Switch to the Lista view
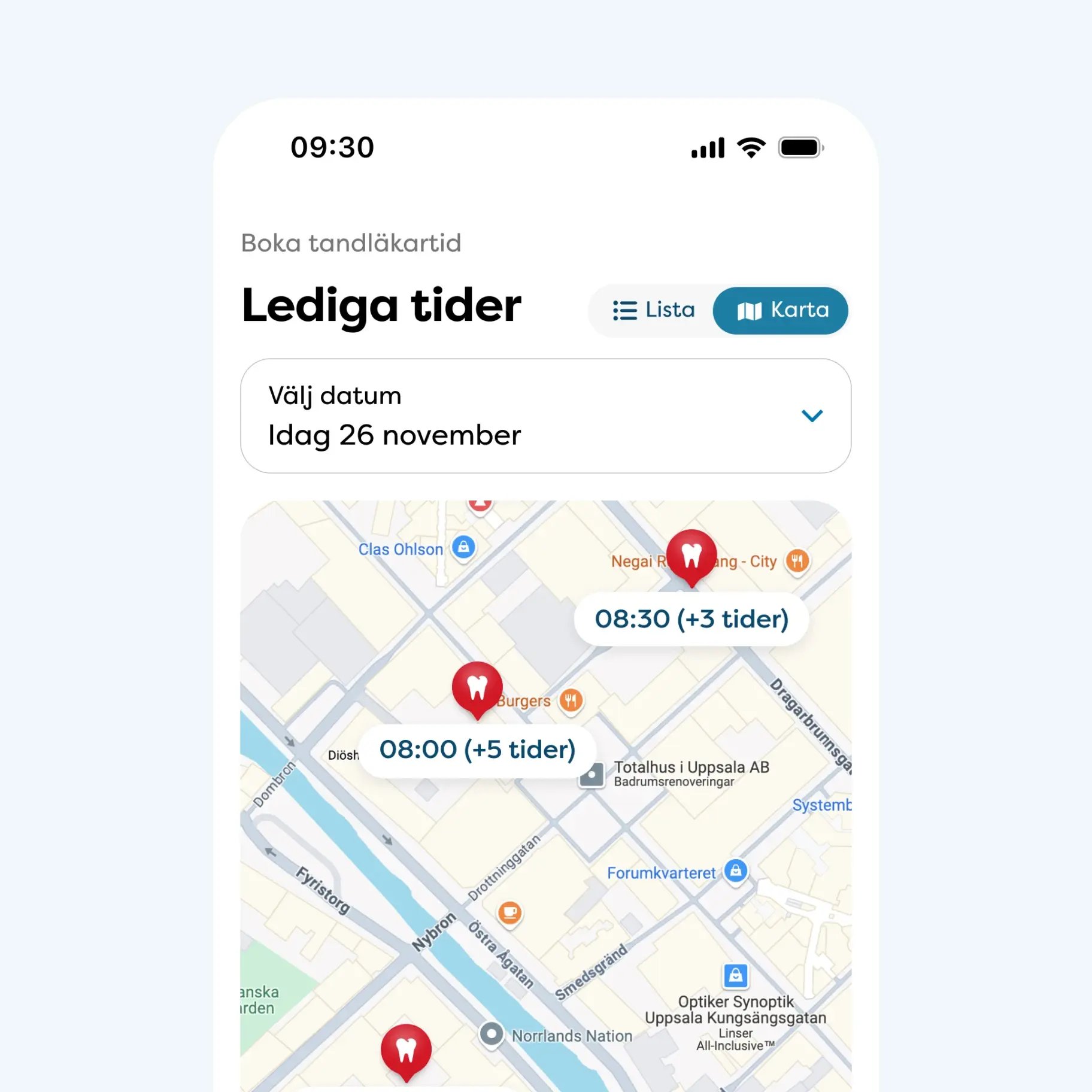 [x=653, y=310]
